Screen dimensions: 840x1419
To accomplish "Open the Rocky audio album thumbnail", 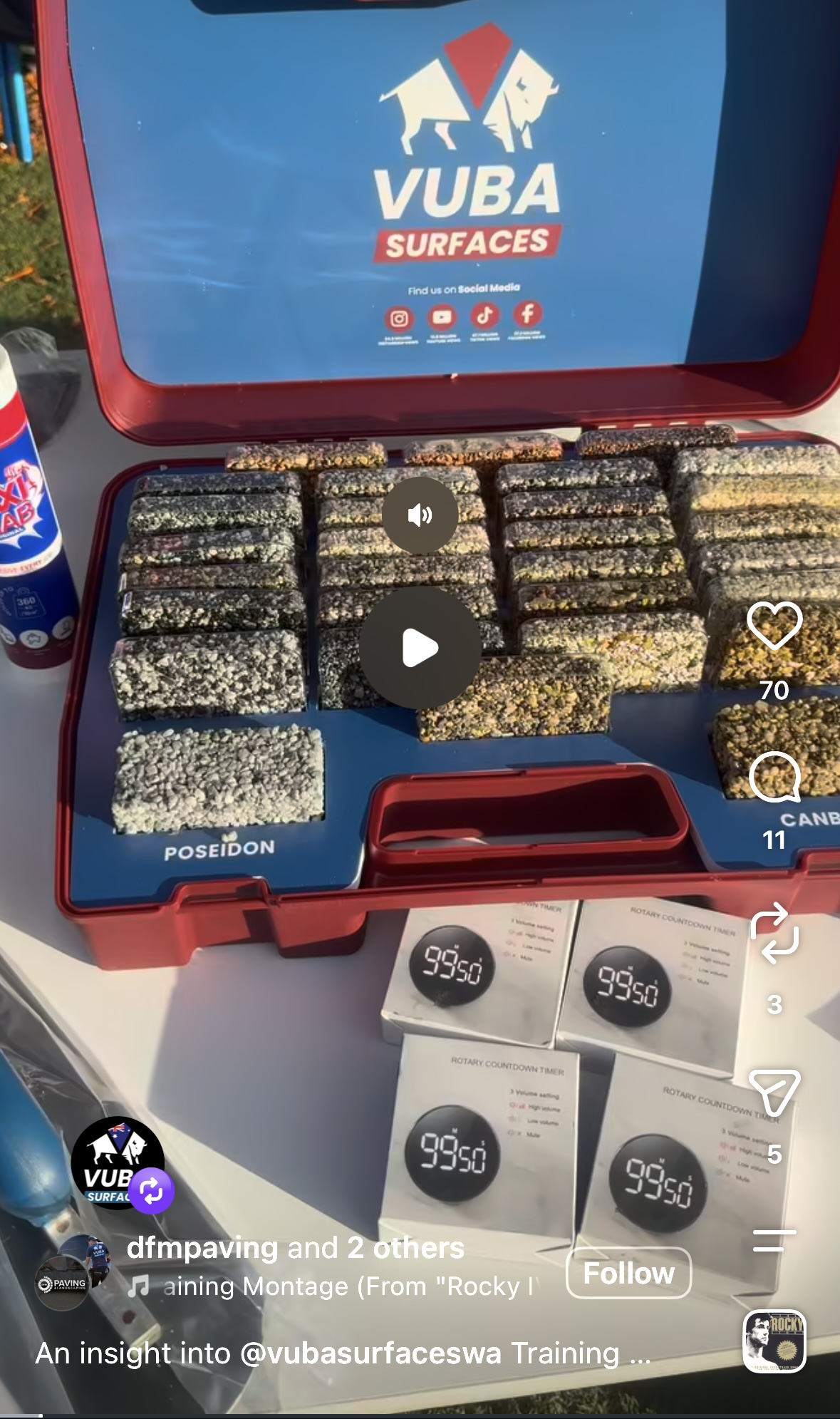I will (x=774, y=1341).
